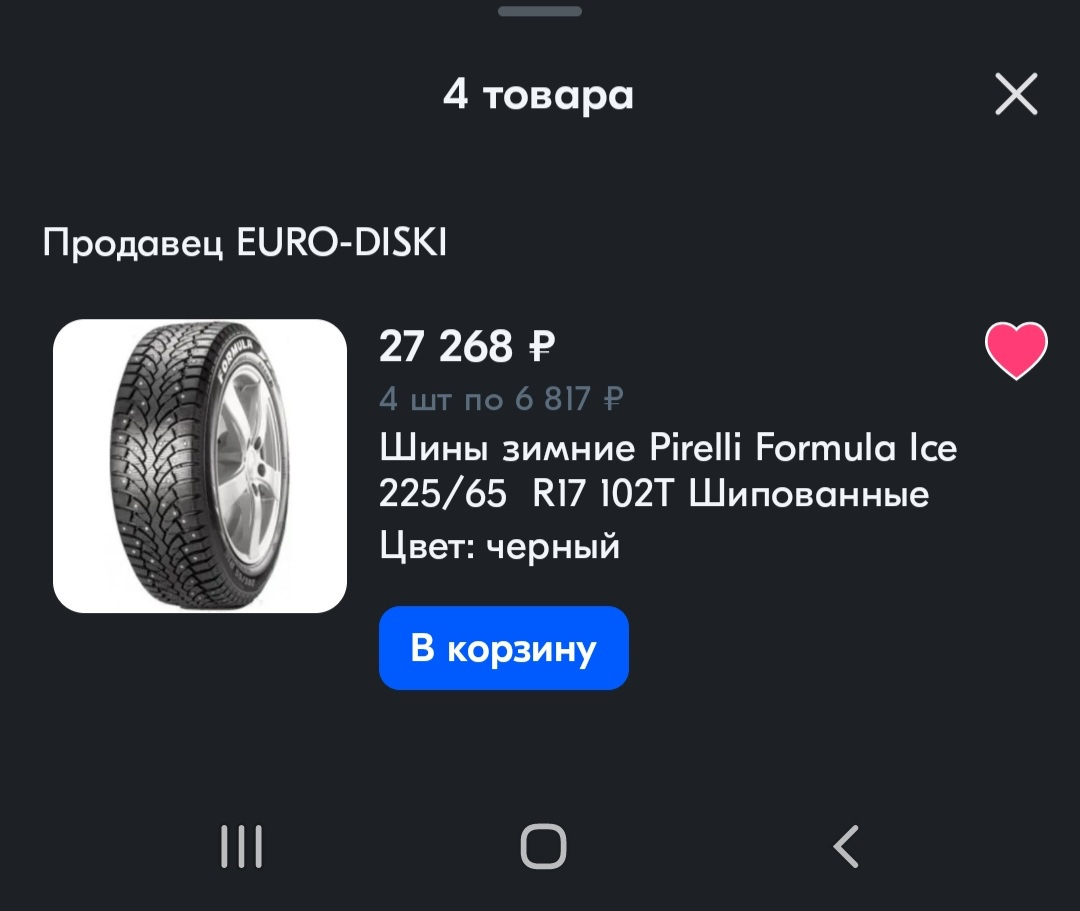The image size is (1080, 911).
Task: Close the 4 товара sheet
Action: [1016, 96]
